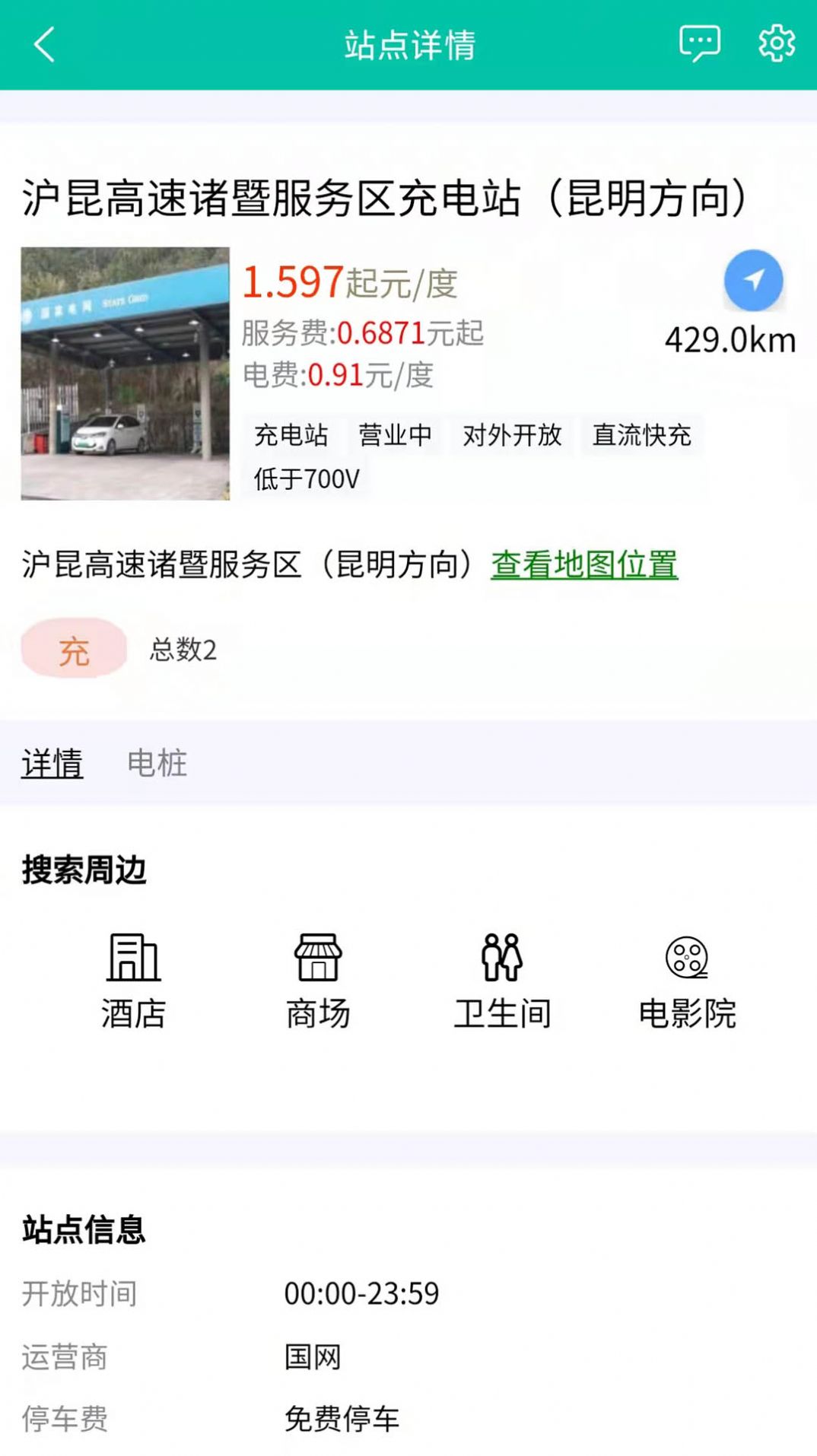Open the charging station photo
817x1456 pixels.
tap(126, 374)
